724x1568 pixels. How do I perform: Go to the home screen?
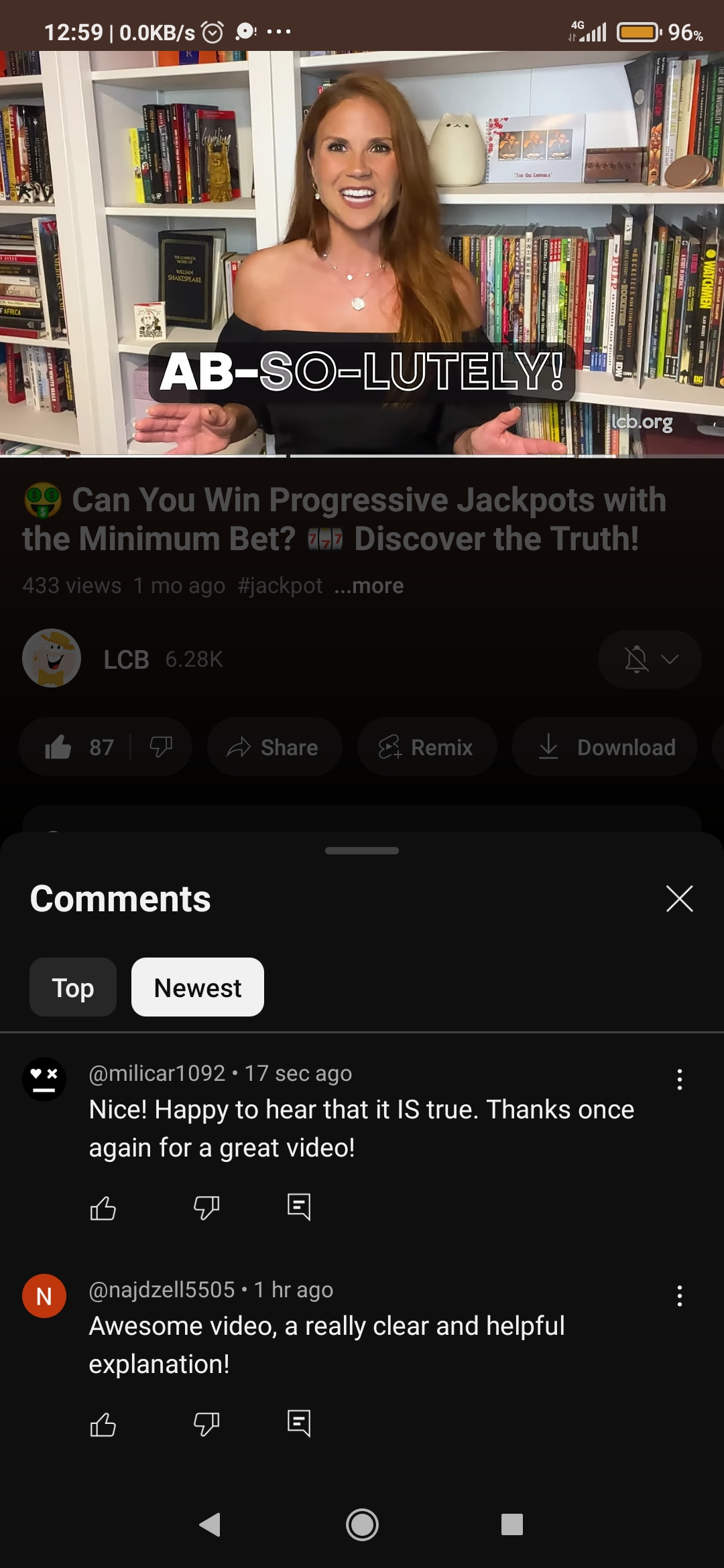[362, 1524]
